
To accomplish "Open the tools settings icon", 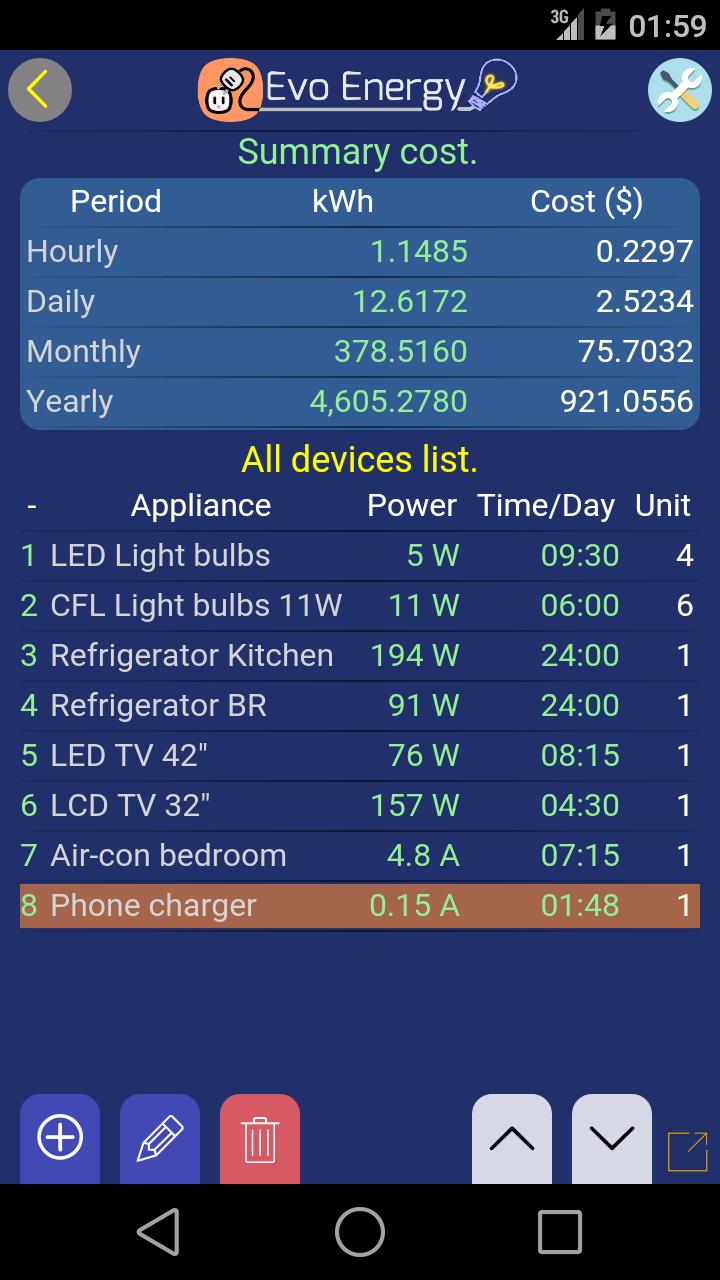I will click(x=680, y=90).
